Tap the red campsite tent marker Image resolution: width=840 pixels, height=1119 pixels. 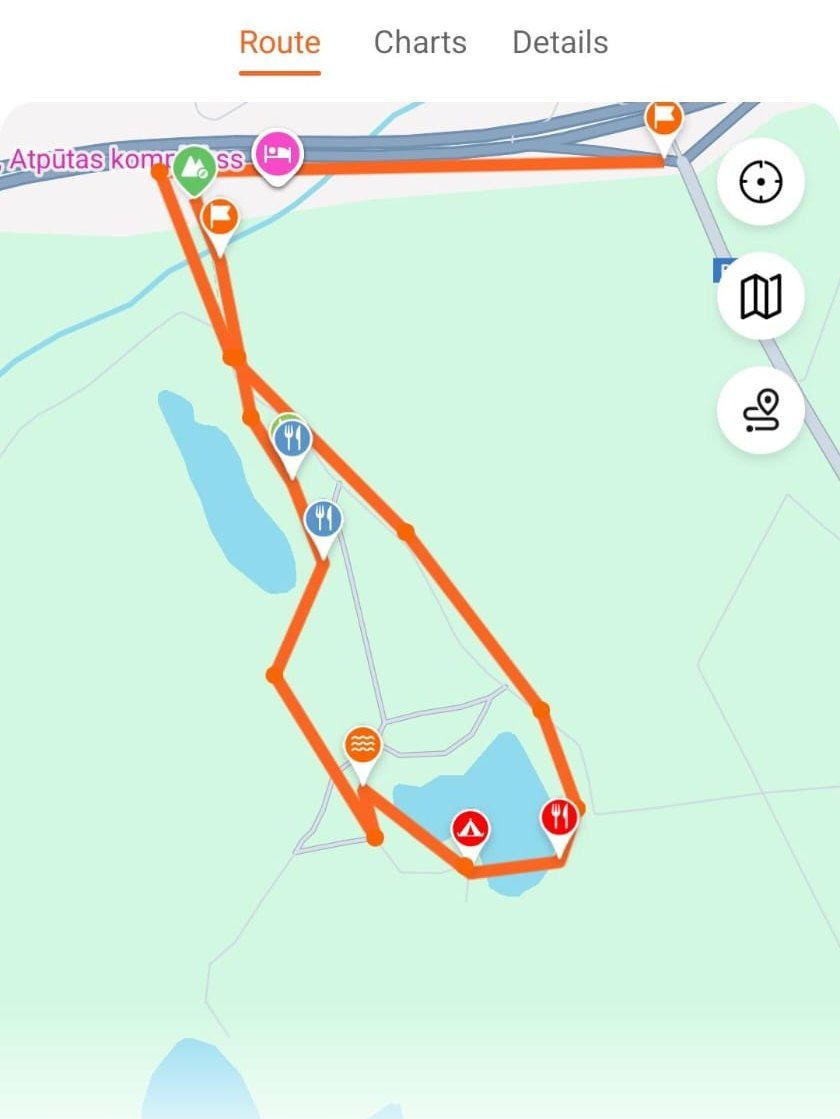(470, 829)
